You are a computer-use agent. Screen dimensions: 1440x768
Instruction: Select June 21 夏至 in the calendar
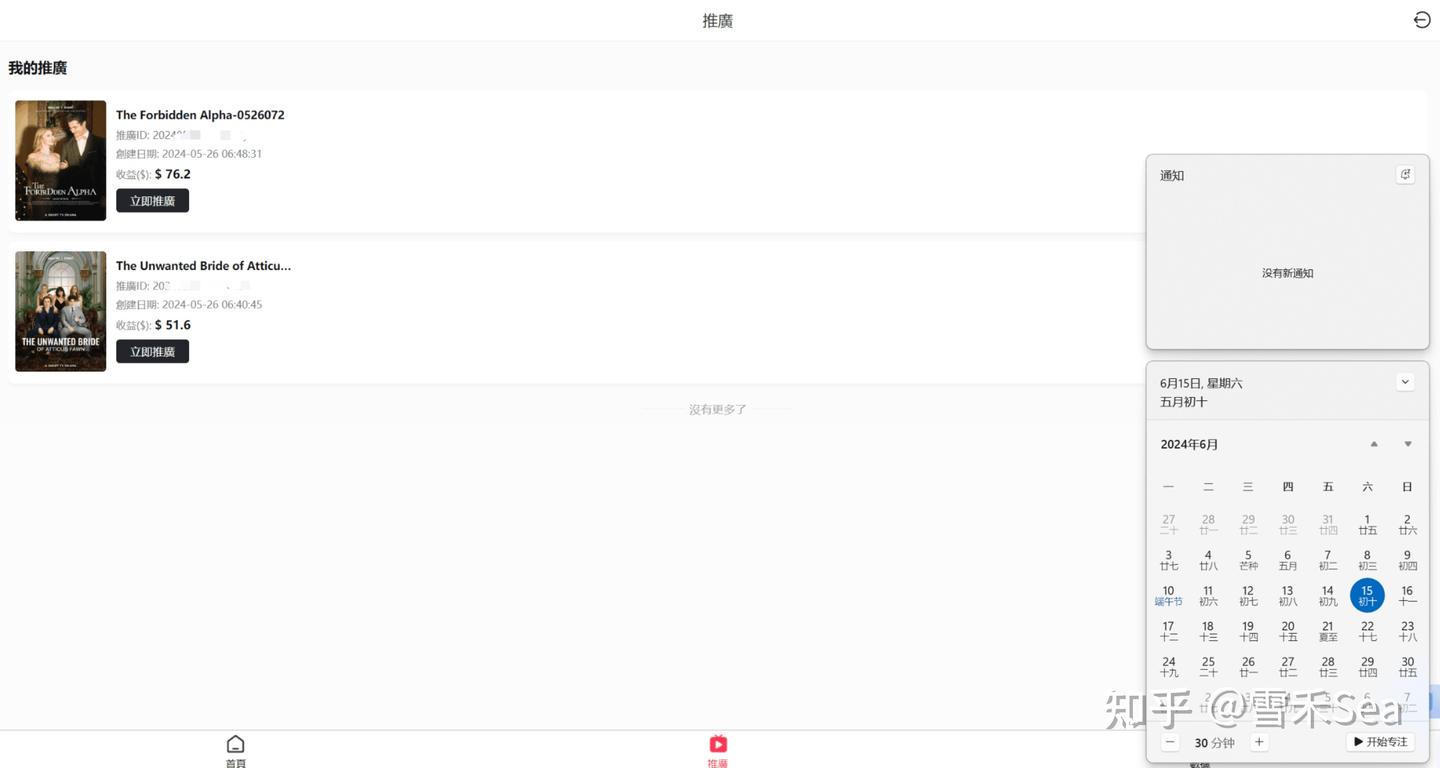(x=1327, y=631)
